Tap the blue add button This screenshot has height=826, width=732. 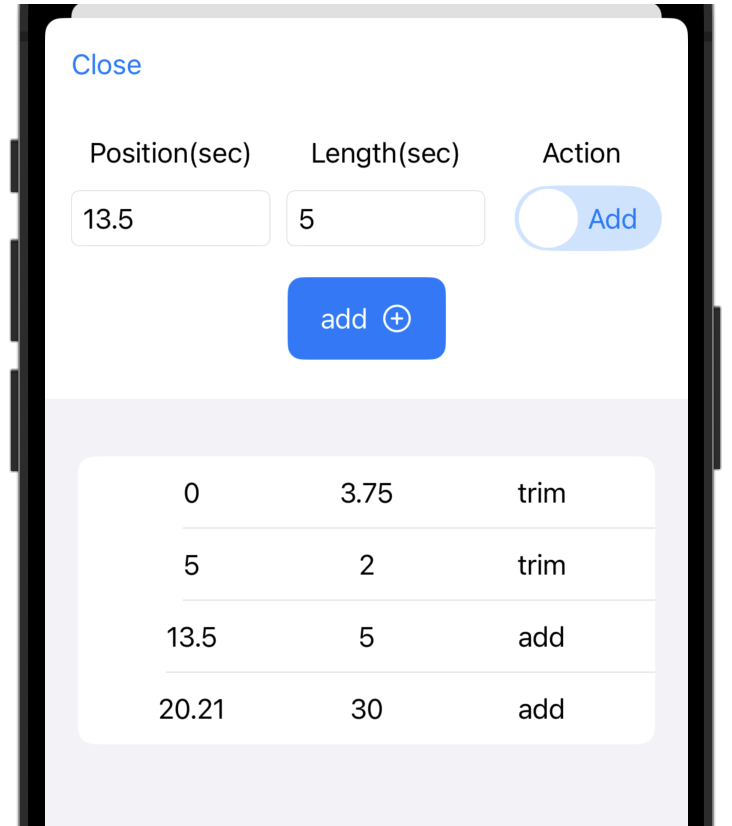tap(366, 318)
